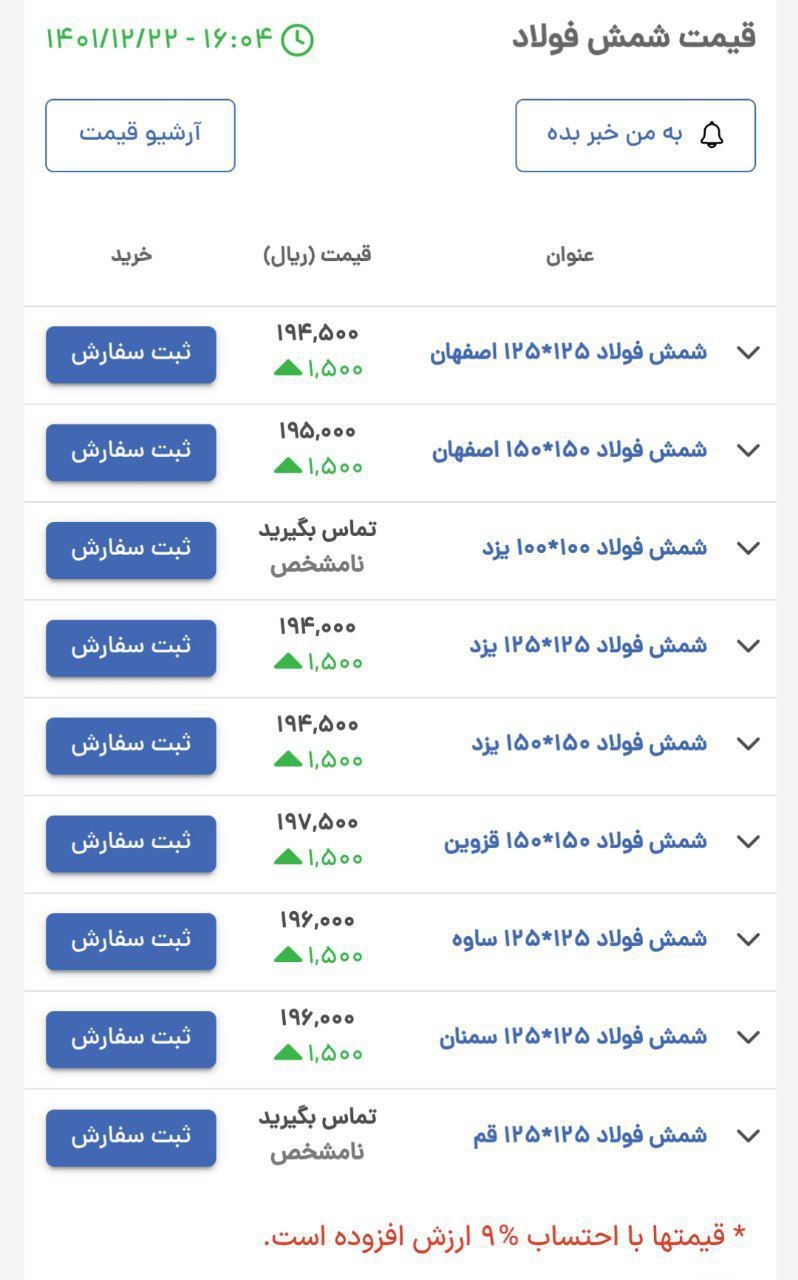Open the link شمش فولاد ۱۵۰*۱۵۰ قزوین

tap(575, 842)
